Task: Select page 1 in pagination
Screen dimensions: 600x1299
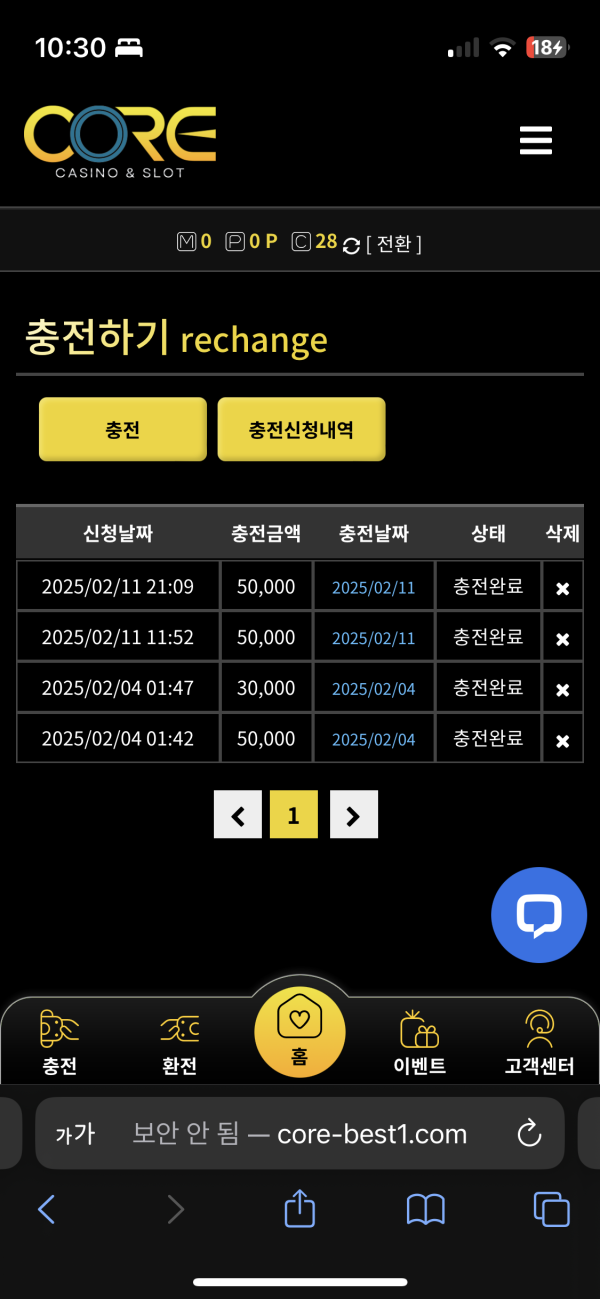Action: [293, 815]
